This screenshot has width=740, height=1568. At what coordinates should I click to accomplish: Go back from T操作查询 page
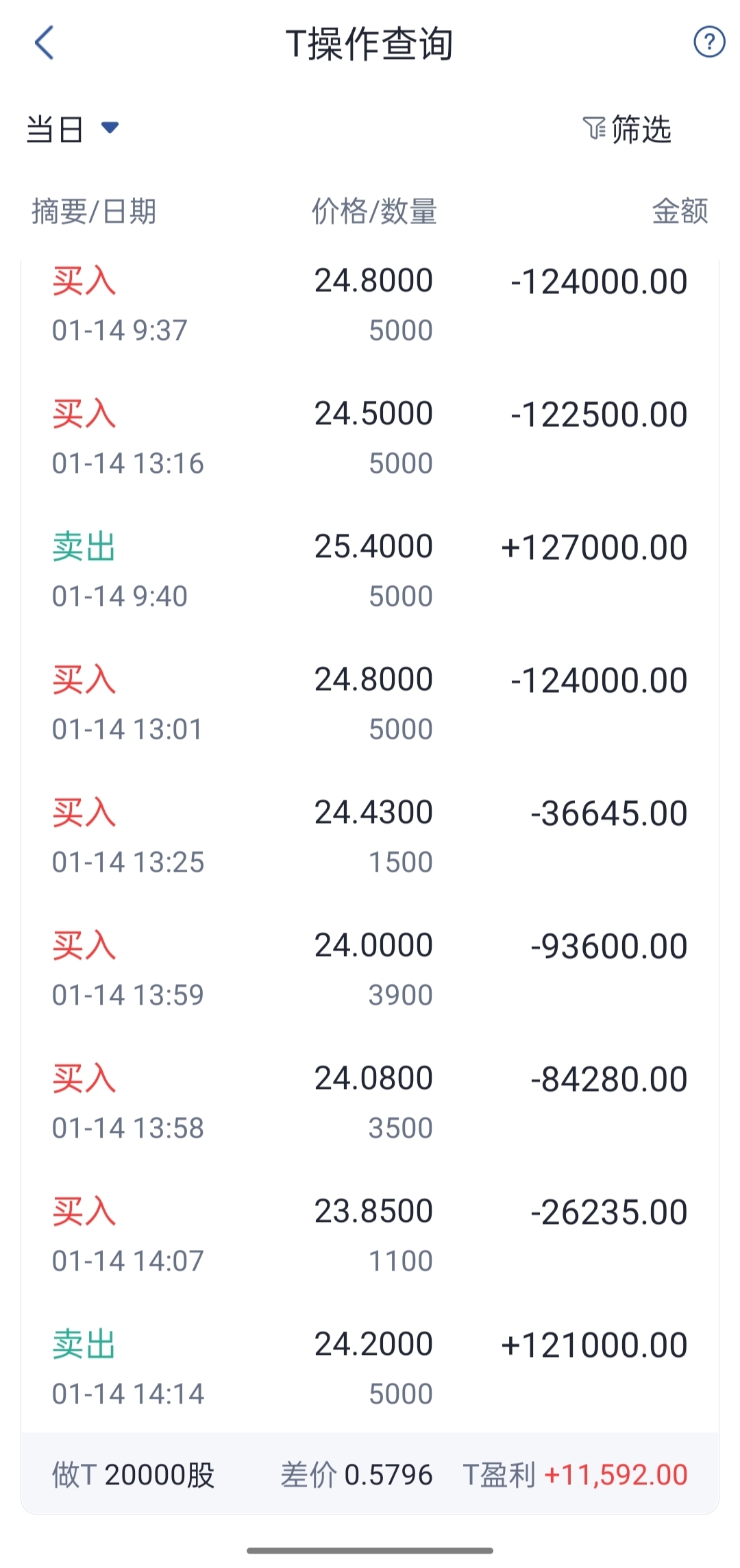coord(44,42)
